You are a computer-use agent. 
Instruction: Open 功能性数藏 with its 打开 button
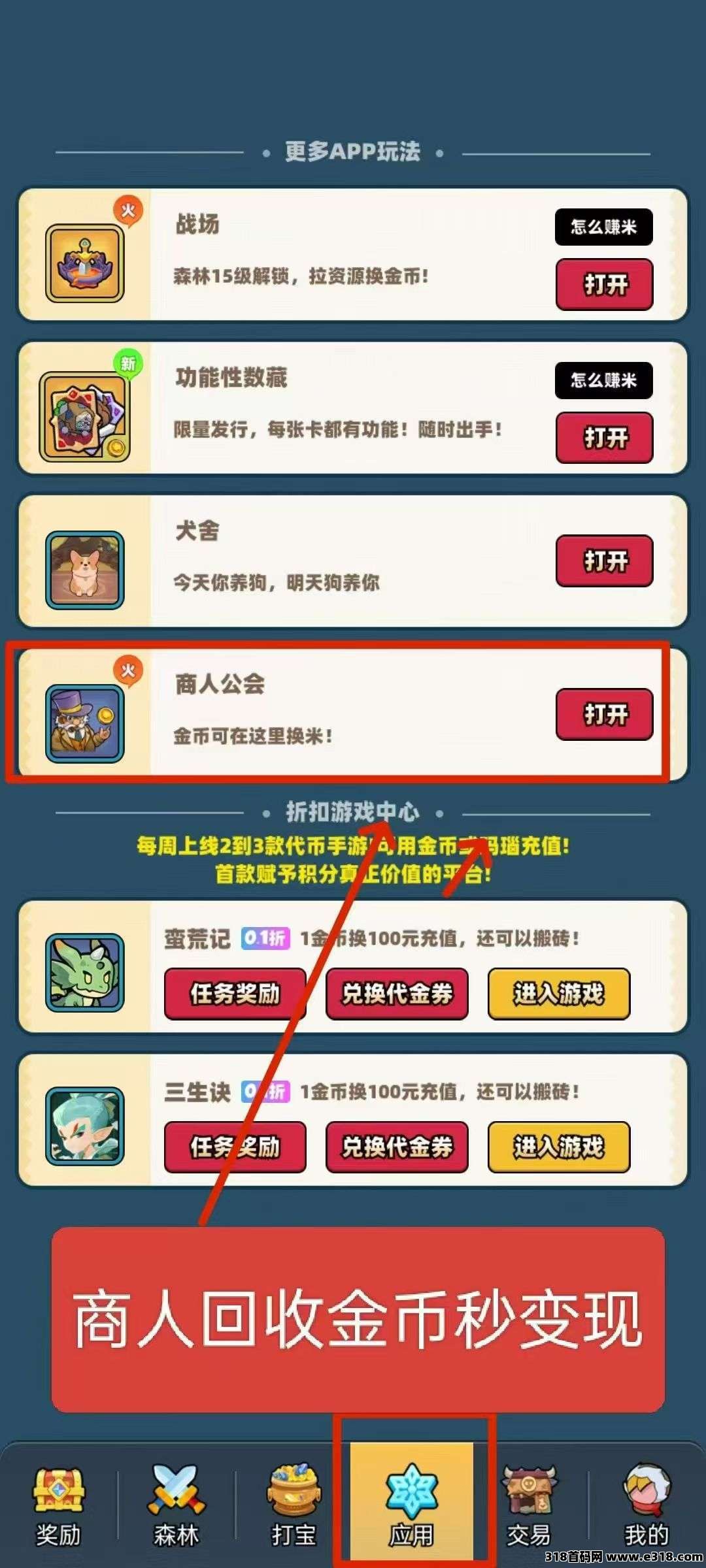pos(604,438)
